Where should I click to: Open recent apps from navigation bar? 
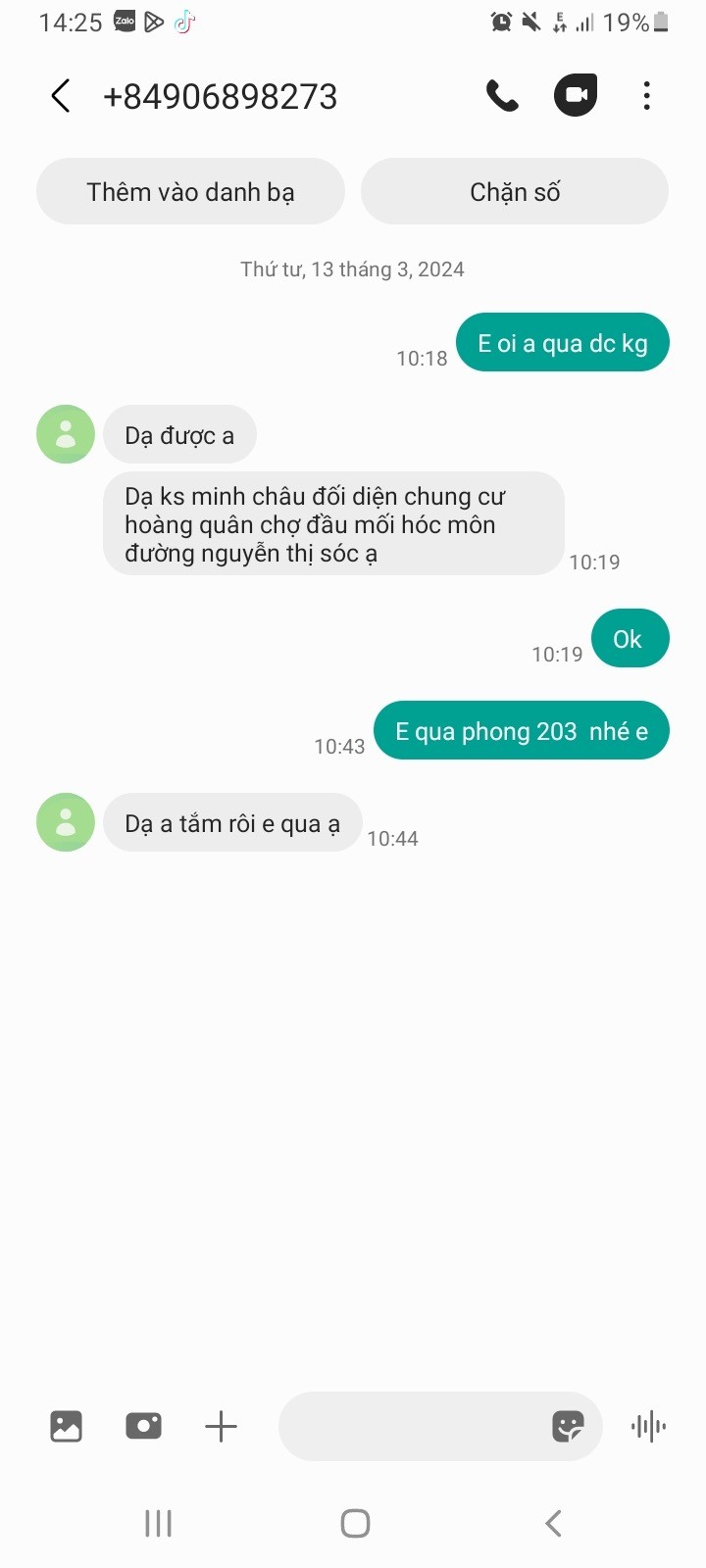point(158,1523)
